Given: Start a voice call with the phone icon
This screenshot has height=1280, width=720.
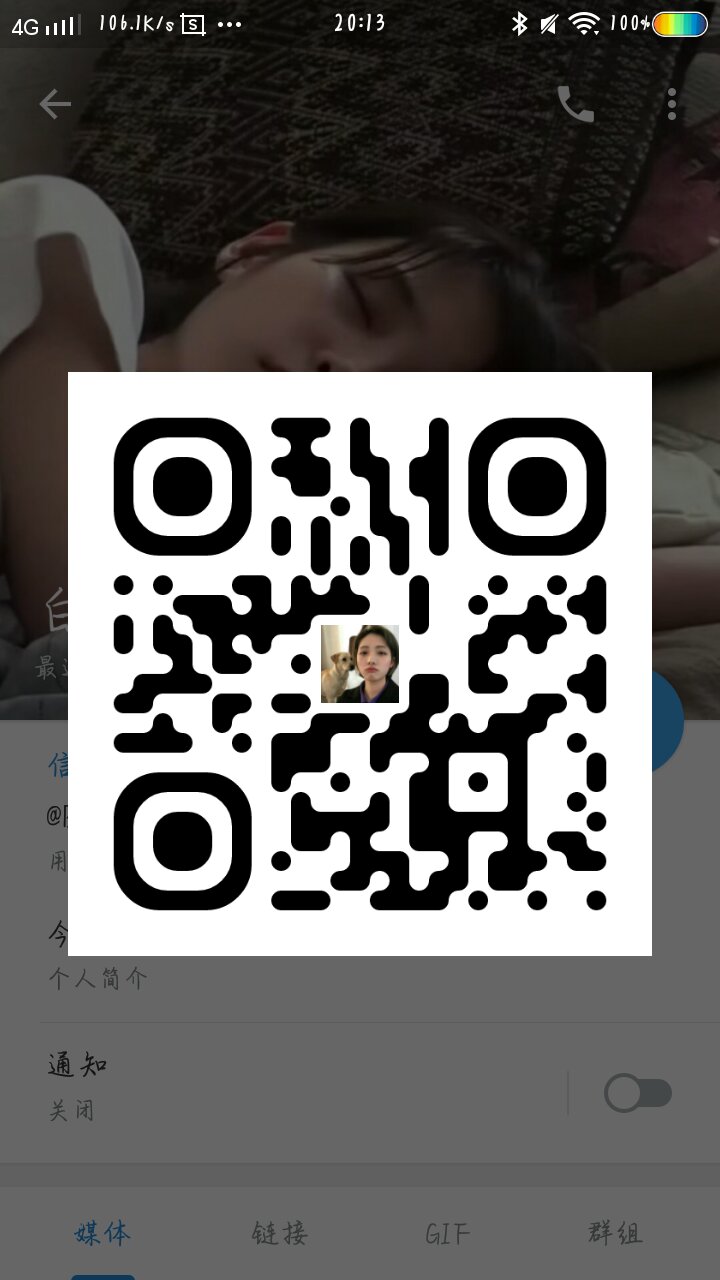Looking at the screenshot, I should coord(575,104).
